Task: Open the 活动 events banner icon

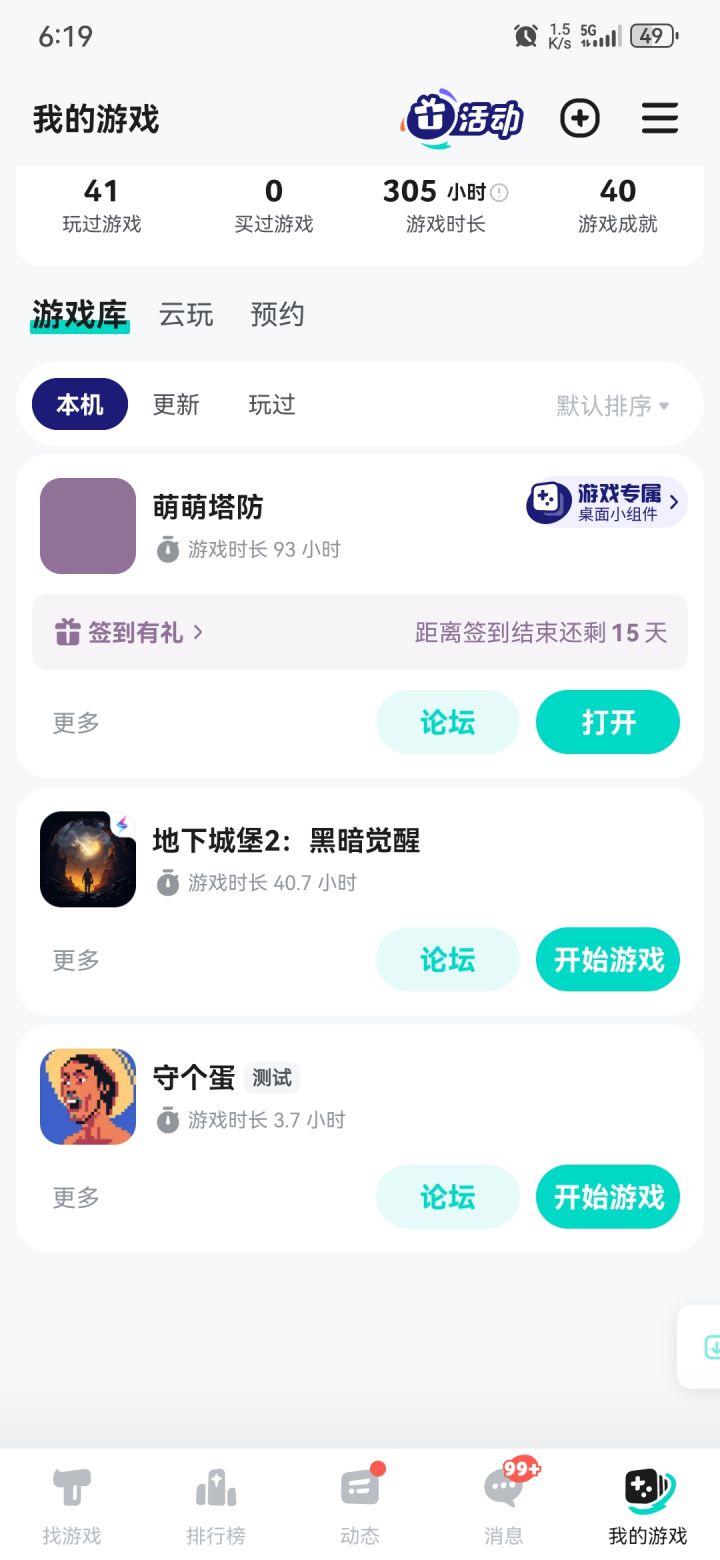Action: coord(463,119)
